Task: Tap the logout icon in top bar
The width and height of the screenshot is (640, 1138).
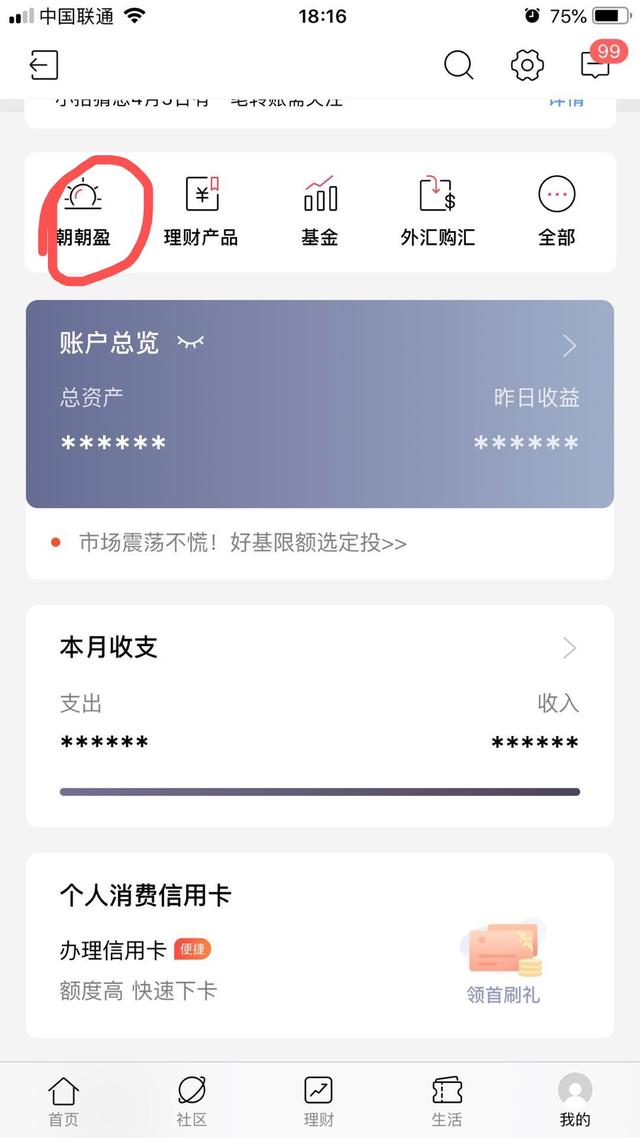Action: pyautogui.click(x=44, y=66)
